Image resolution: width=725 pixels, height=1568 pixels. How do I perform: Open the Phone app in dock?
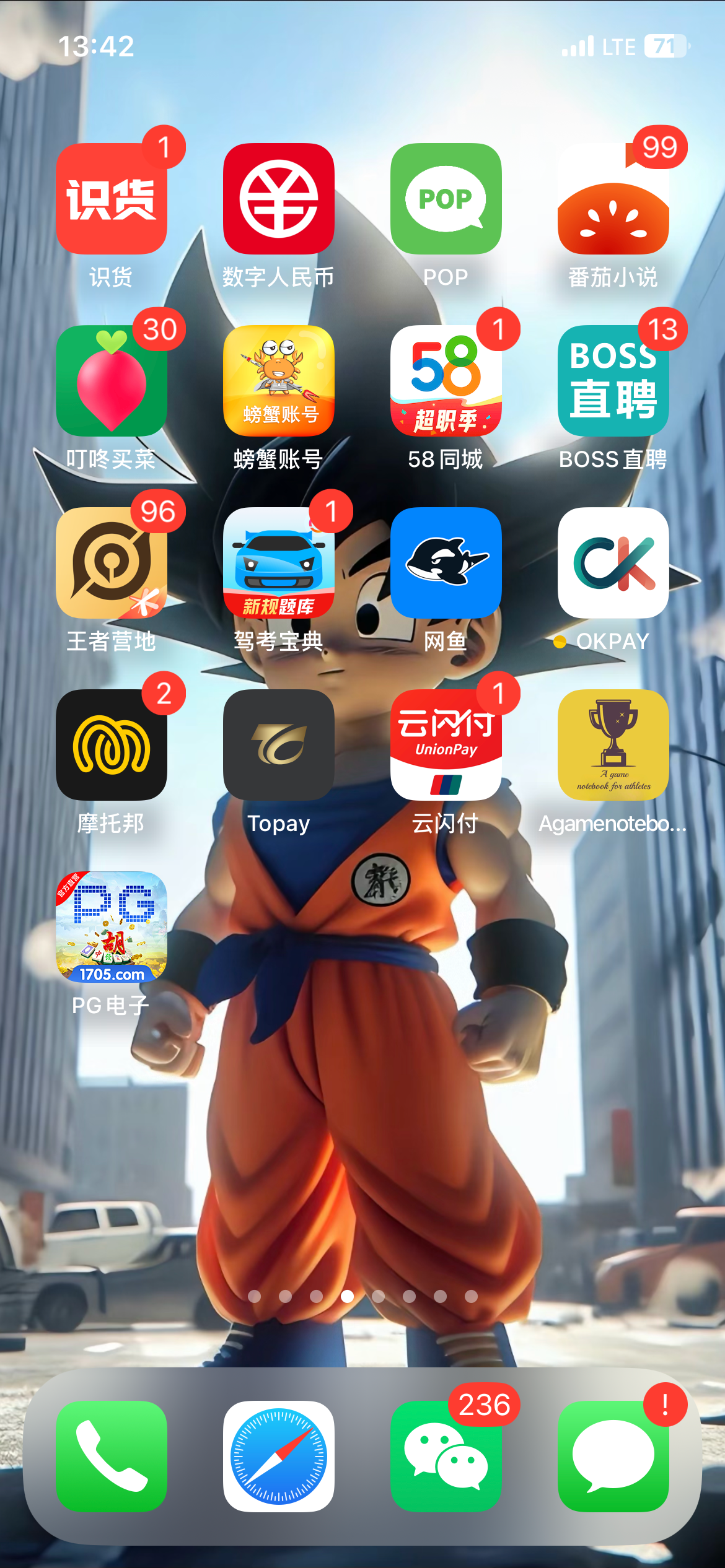tap(112, 1456)
